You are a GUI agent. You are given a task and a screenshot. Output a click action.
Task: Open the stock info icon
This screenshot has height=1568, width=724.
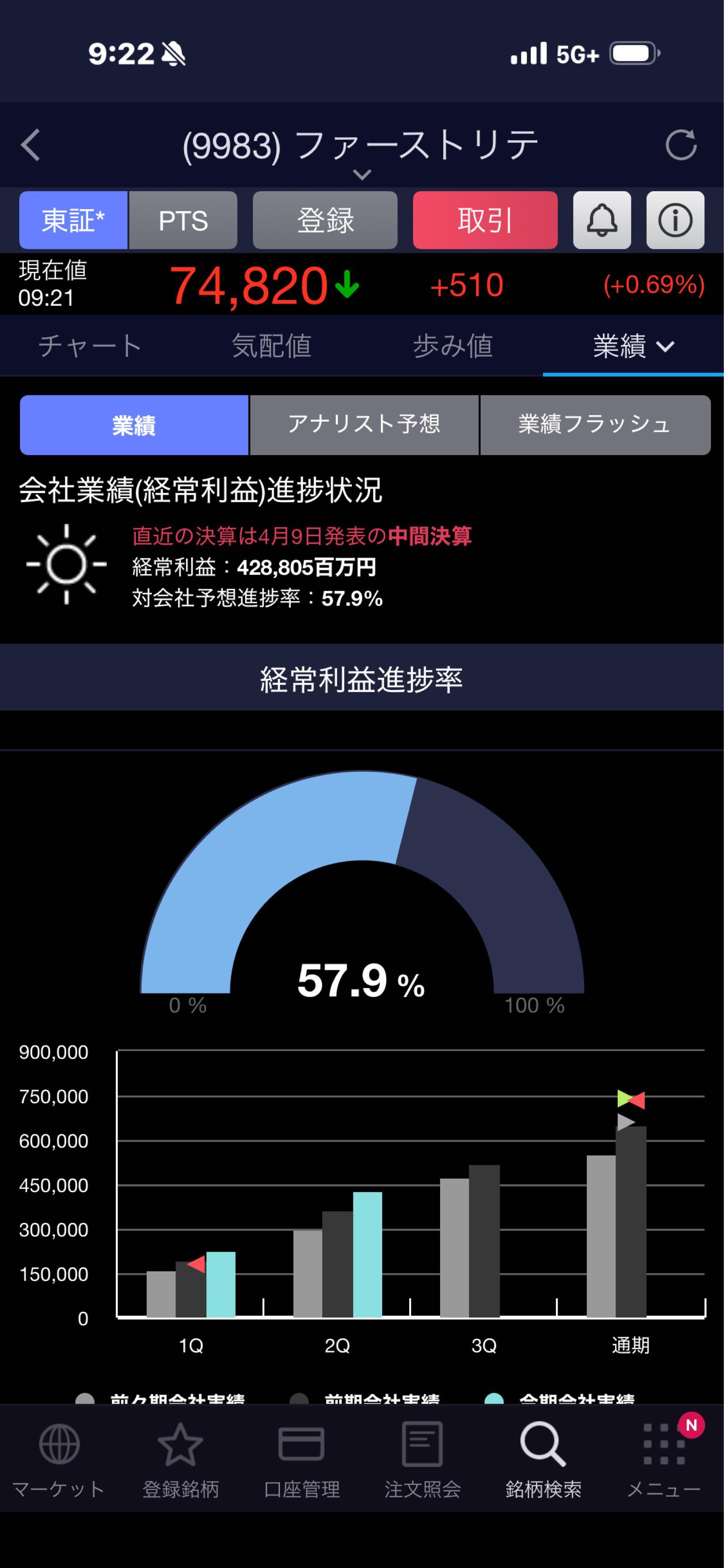click(675, 220)
